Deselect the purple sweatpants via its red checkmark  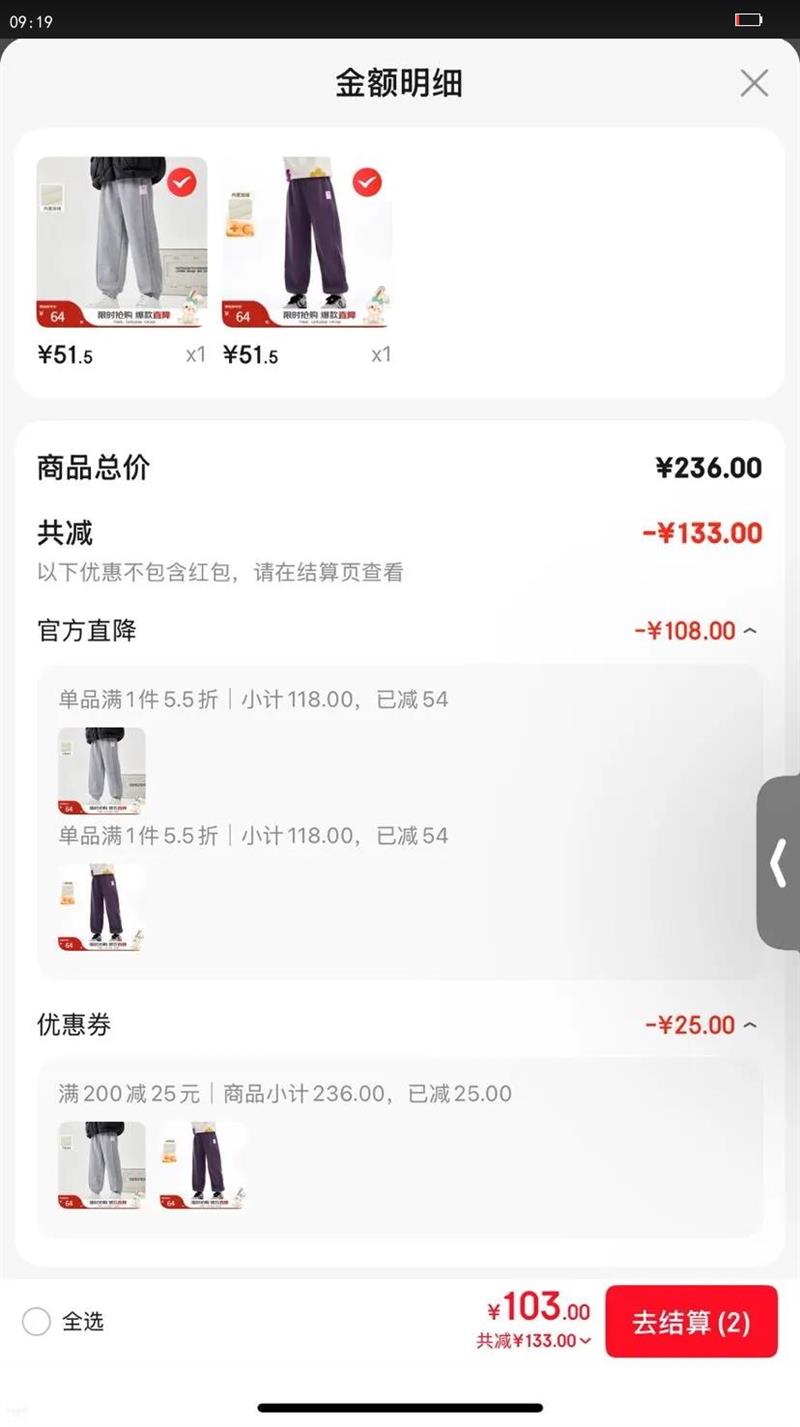(x=367, y=180)
